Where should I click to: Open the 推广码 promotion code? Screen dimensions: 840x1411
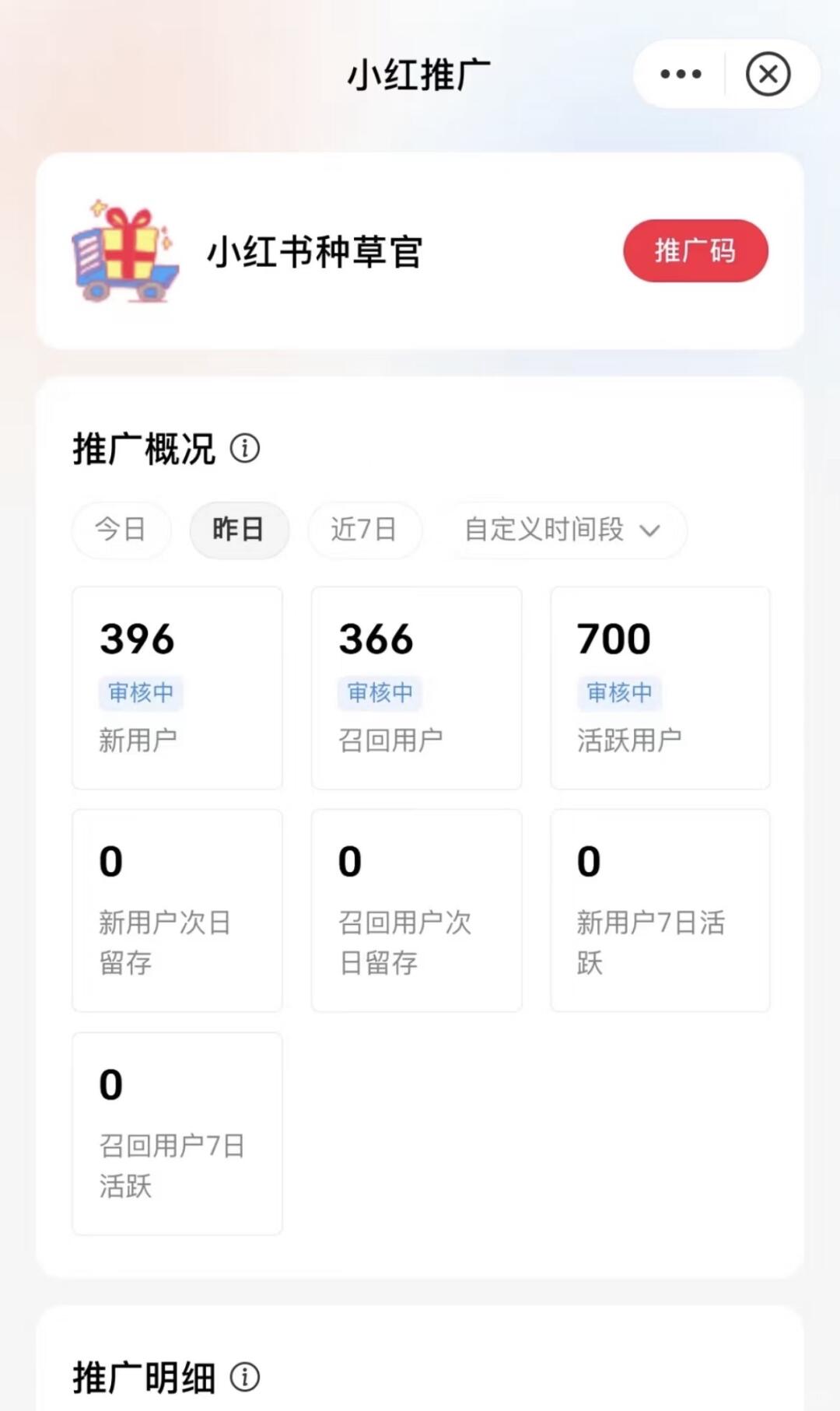[695, 250]
